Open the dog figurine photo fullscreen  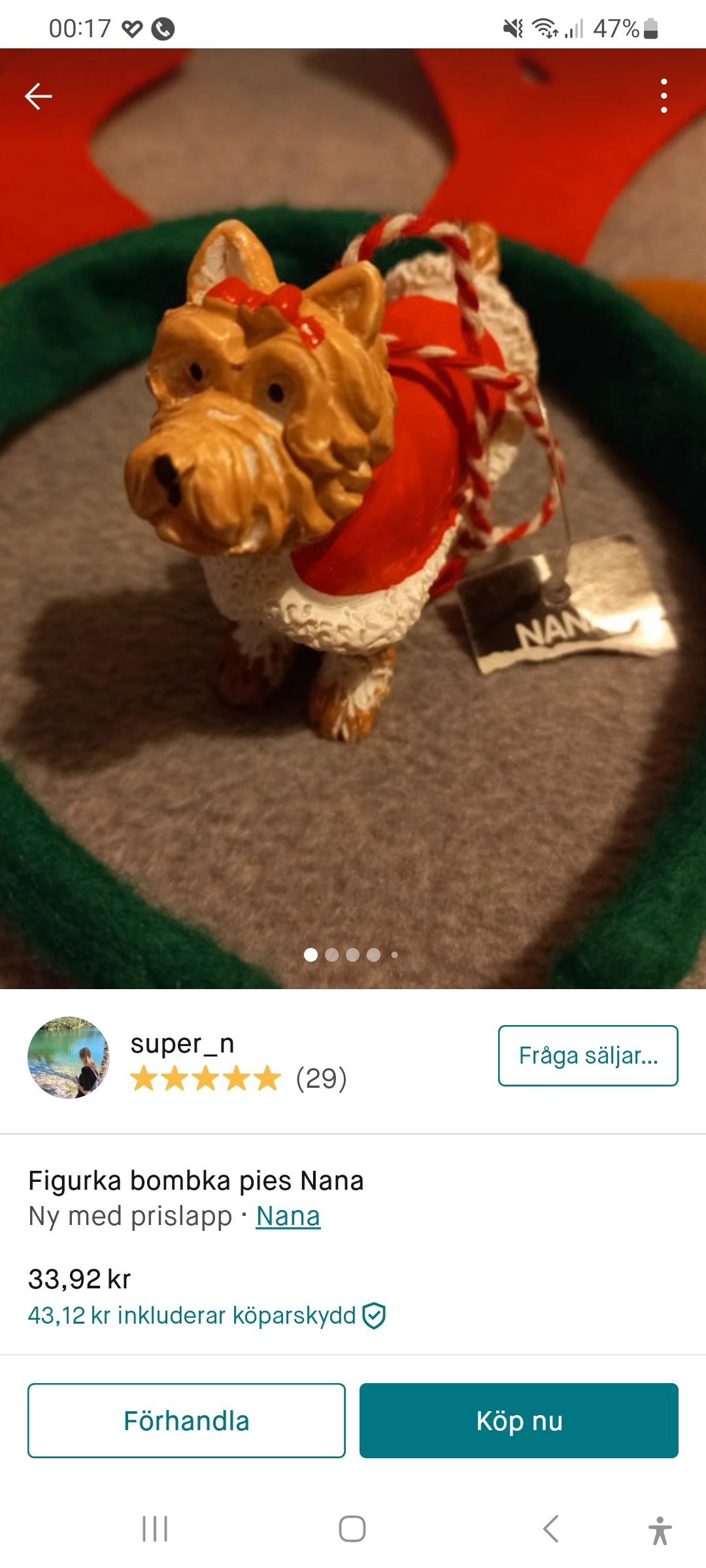353,523
